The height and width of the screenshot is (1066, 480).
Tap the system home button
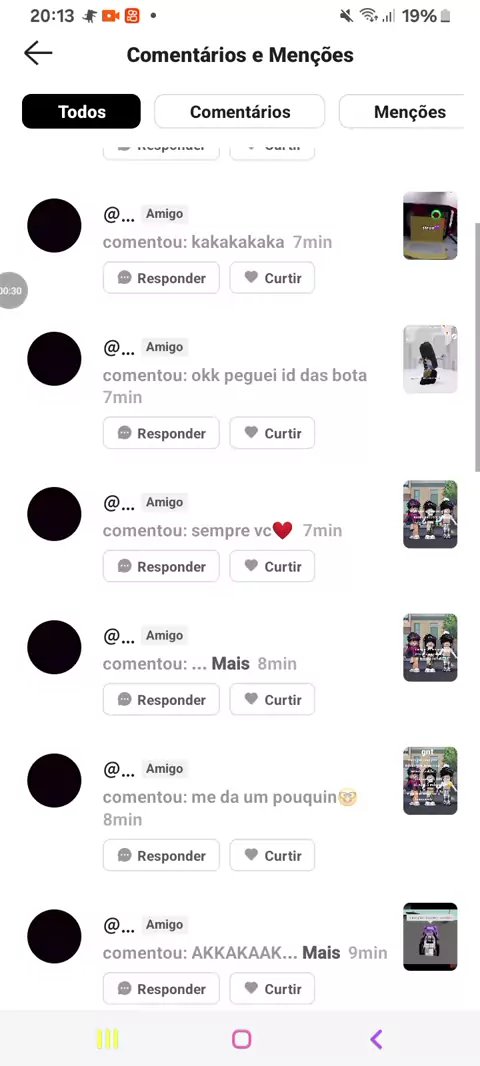[x=241, y=1039]
